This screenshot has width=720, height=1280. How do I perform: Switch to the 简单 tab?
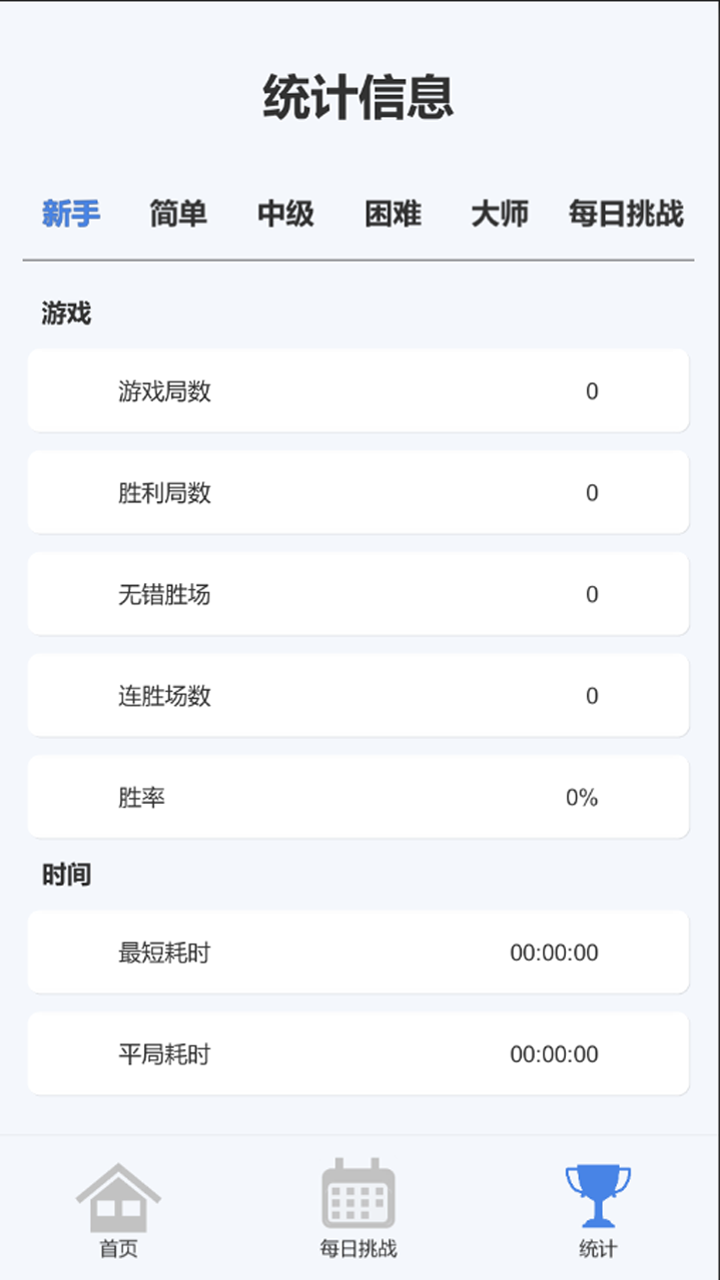[x=178, y=214]
